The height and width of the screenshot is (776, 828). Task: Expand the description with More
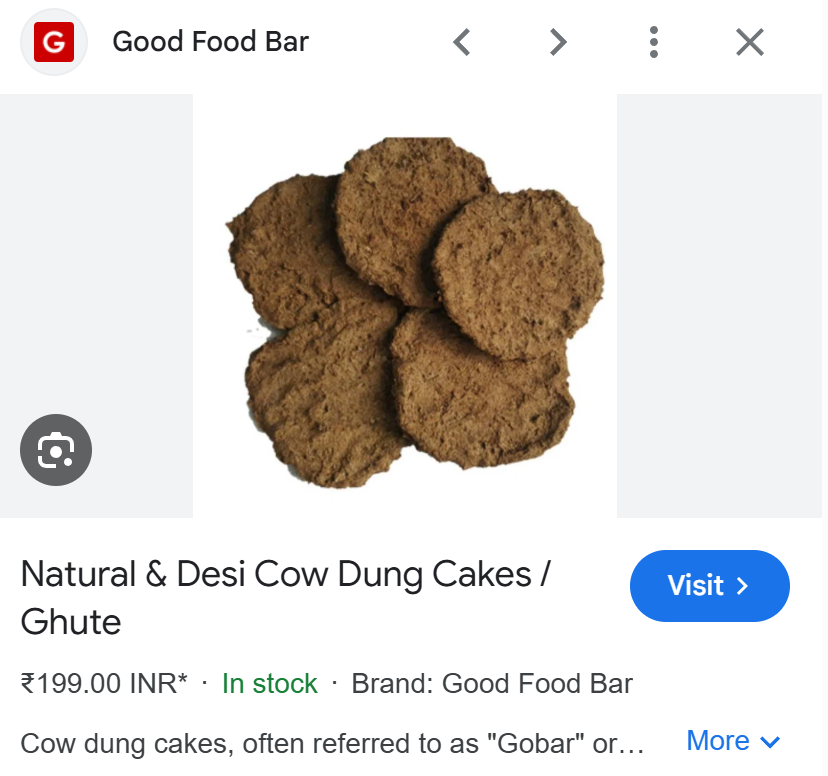tap(732, 741)
